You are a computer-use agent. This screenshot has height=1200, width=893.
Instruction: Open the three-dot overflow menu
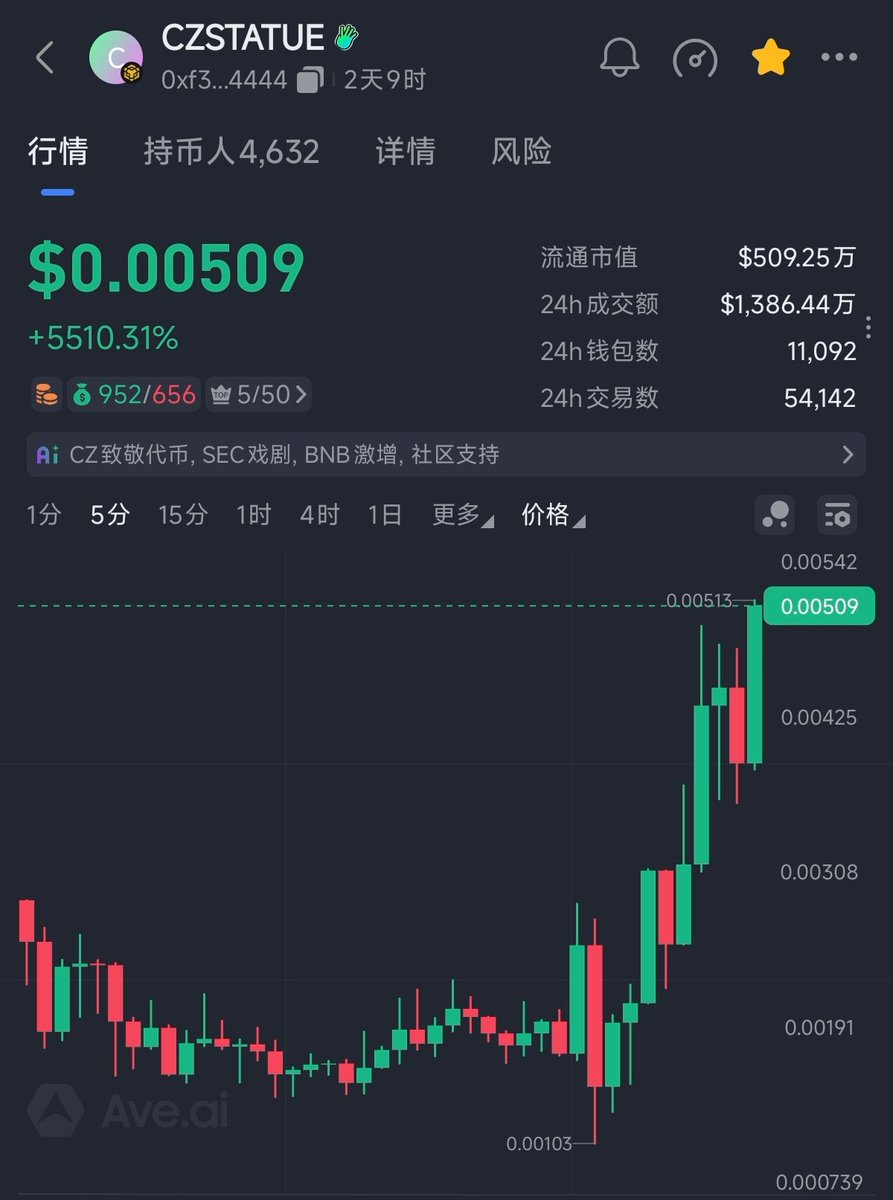(x=839, y=58)
